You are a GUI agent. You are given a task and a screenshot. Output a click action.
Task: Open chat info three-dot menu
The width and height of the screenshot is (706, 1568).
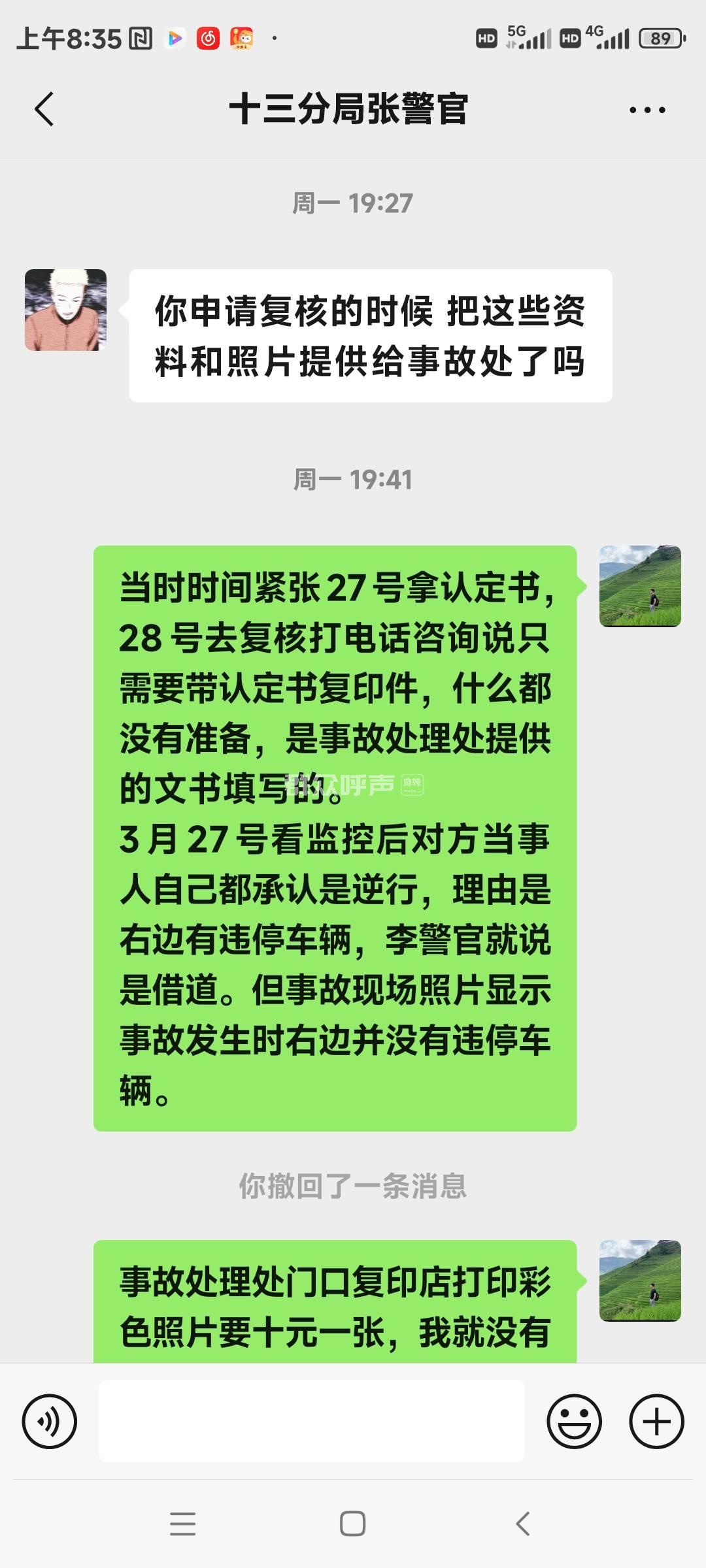coord(647,110)
